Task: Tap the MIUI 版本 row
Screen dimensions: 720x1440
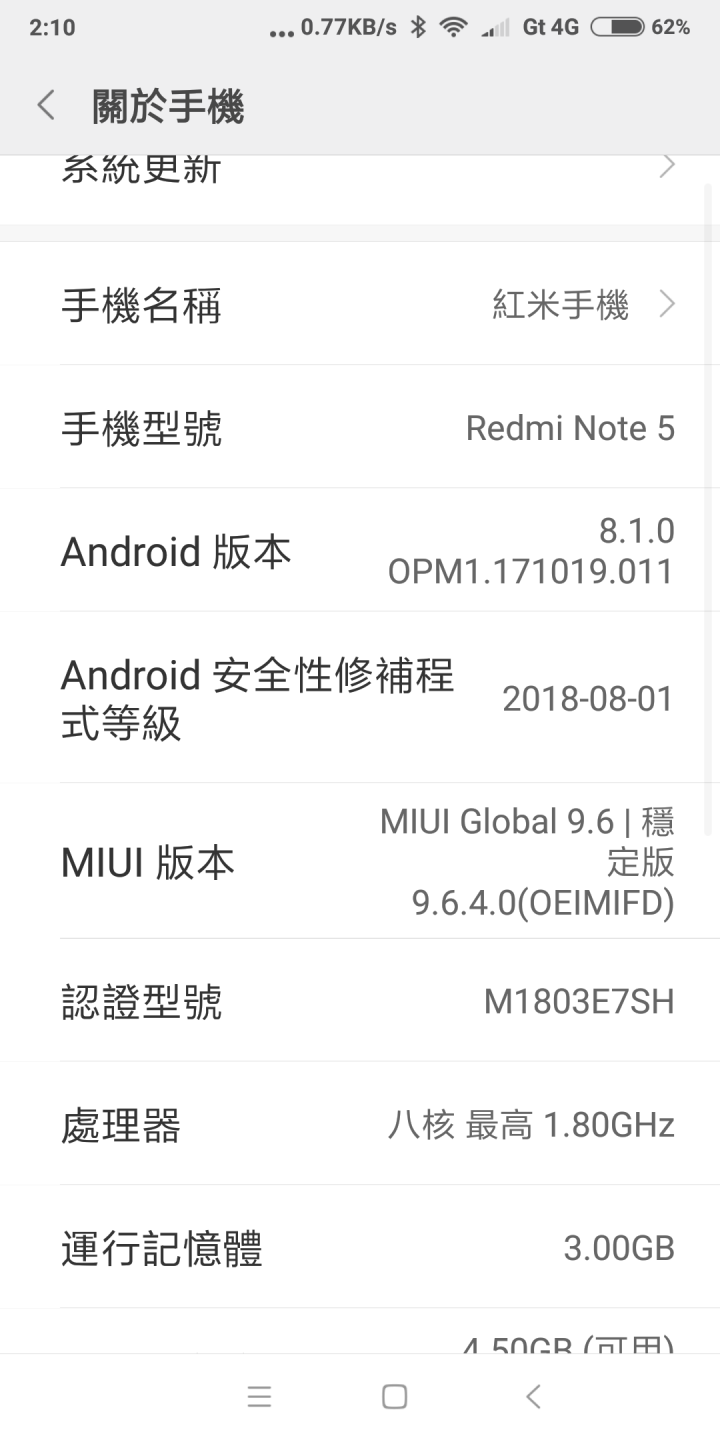Action: click(x=360, y=861)
